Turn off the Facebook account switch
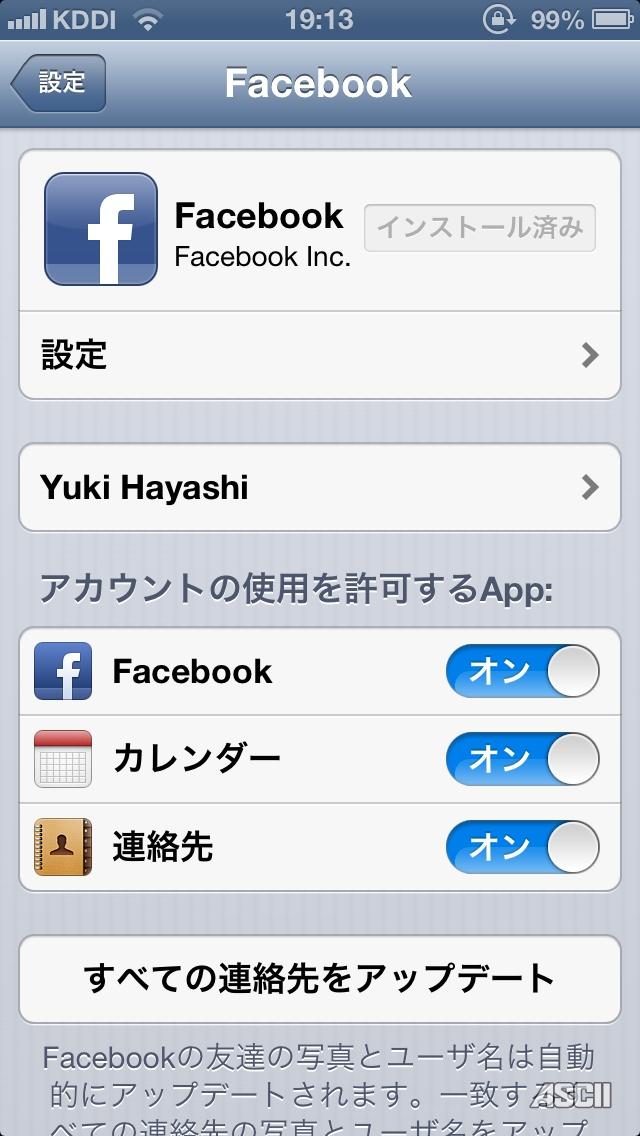640x1136 pixels. pos(522,671)
